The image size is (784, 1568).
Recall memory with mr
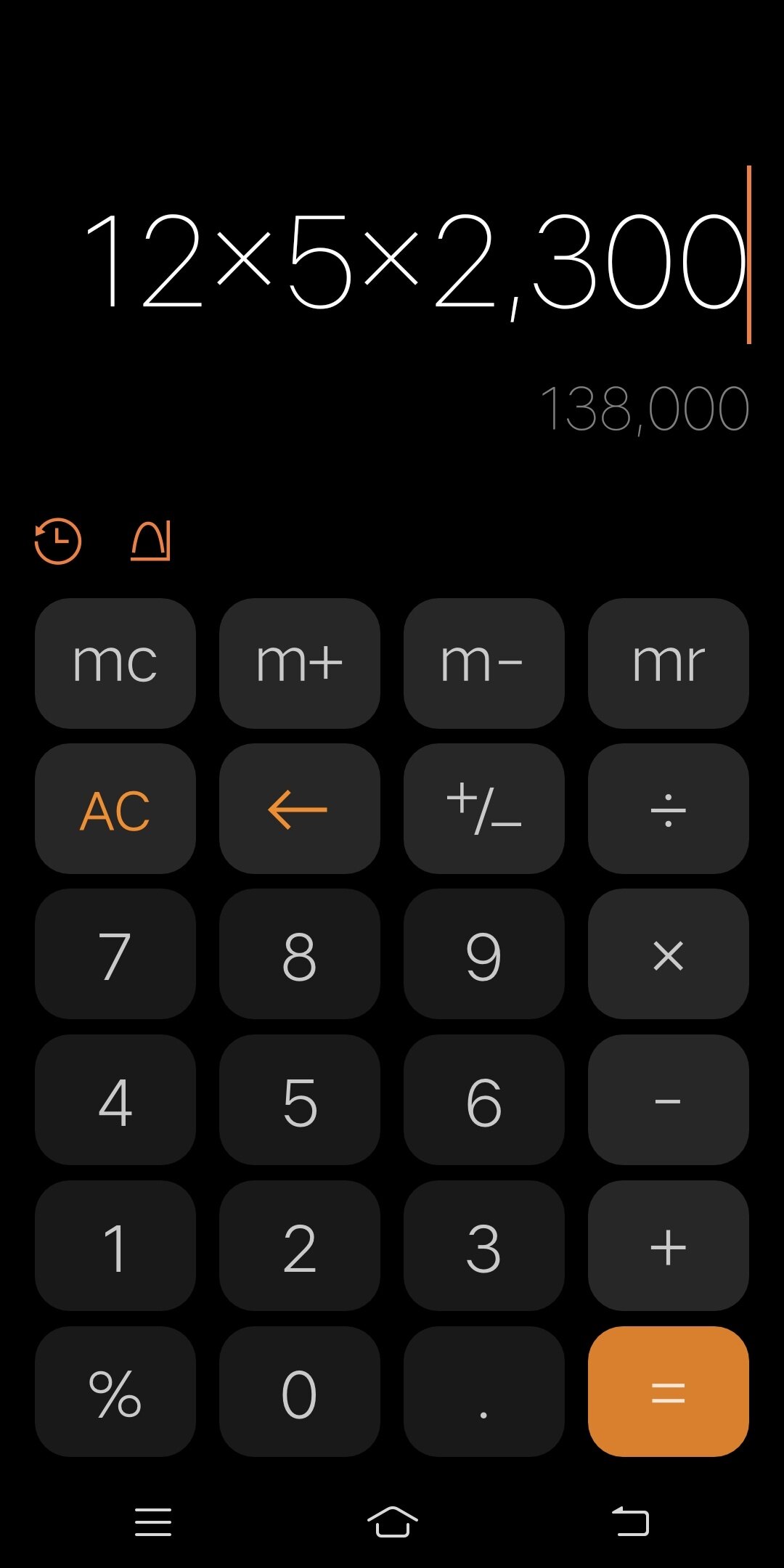pyautogui.click(x=669, y=663)
